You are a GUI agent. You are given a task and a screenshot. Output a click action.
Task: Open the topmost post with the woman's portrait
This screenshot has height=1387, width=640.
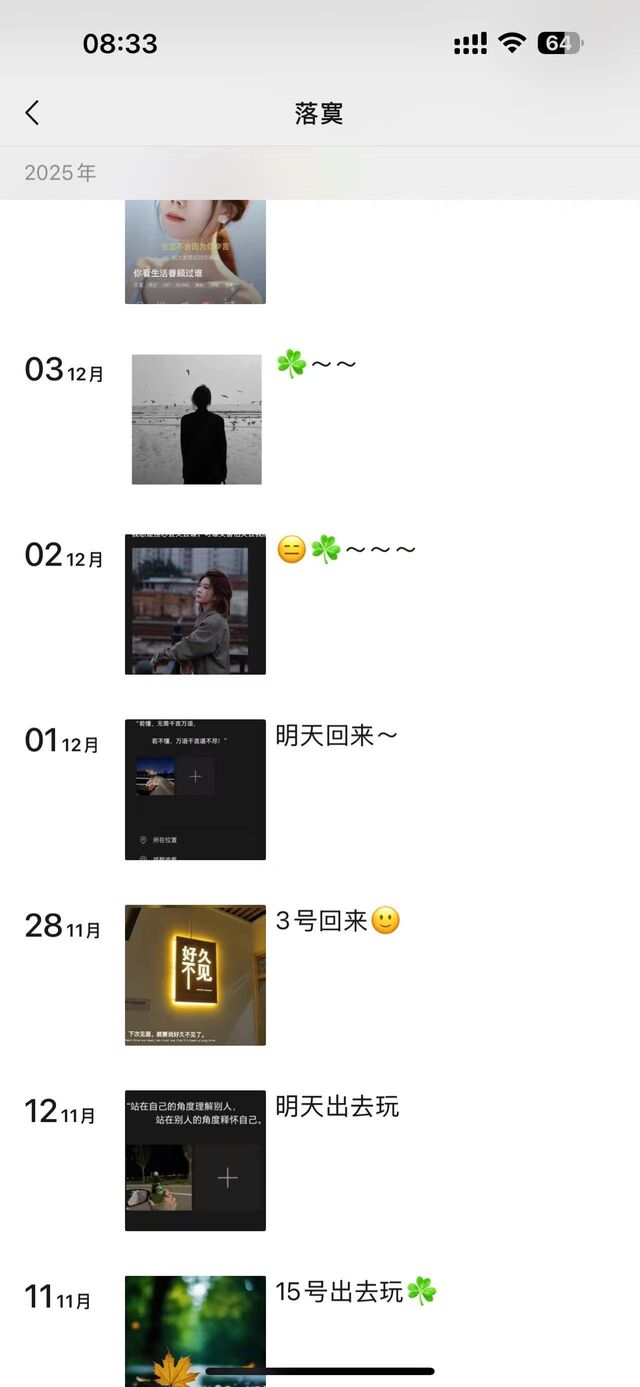coord(195,252)
